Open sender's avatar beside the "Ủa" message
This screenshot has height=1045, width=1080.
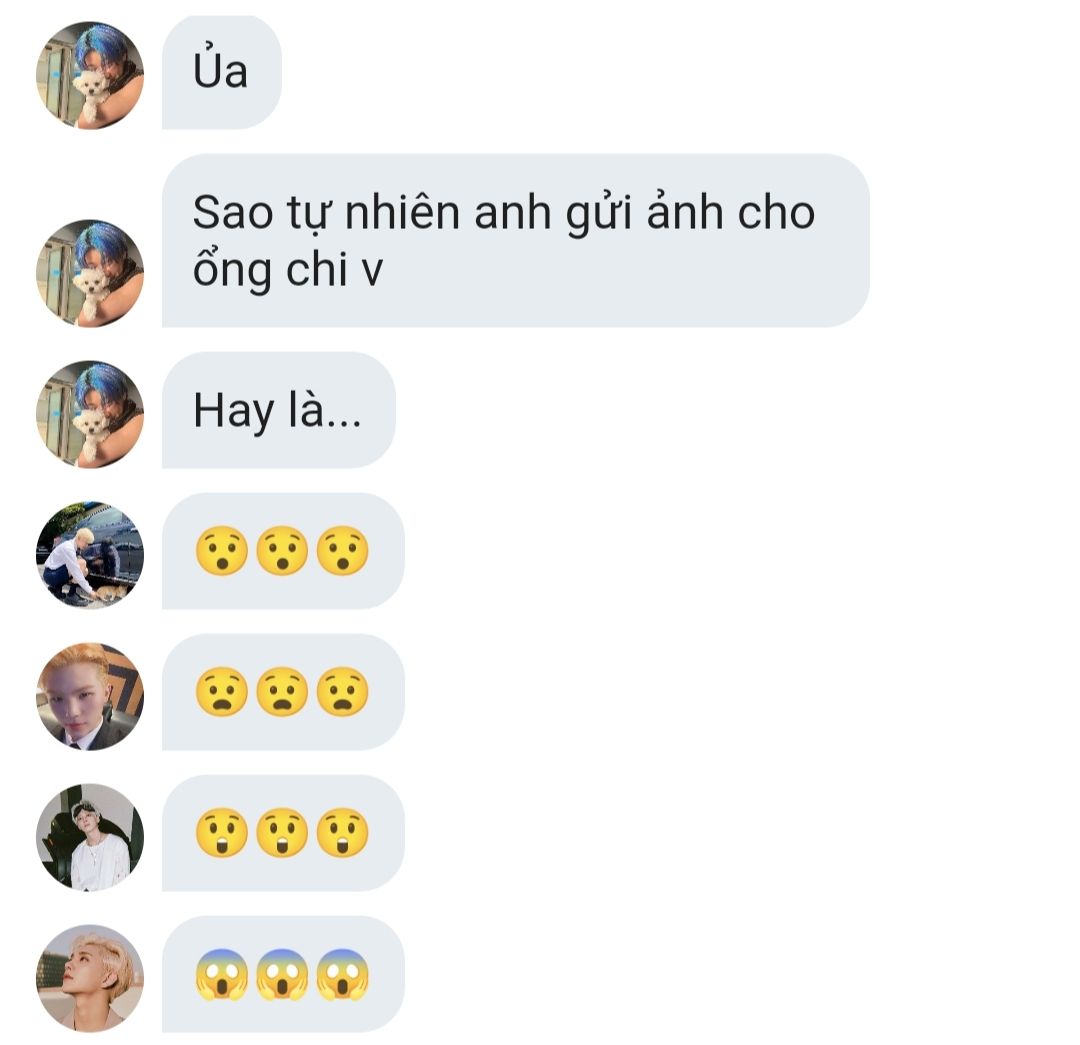(x=90, y=74)
